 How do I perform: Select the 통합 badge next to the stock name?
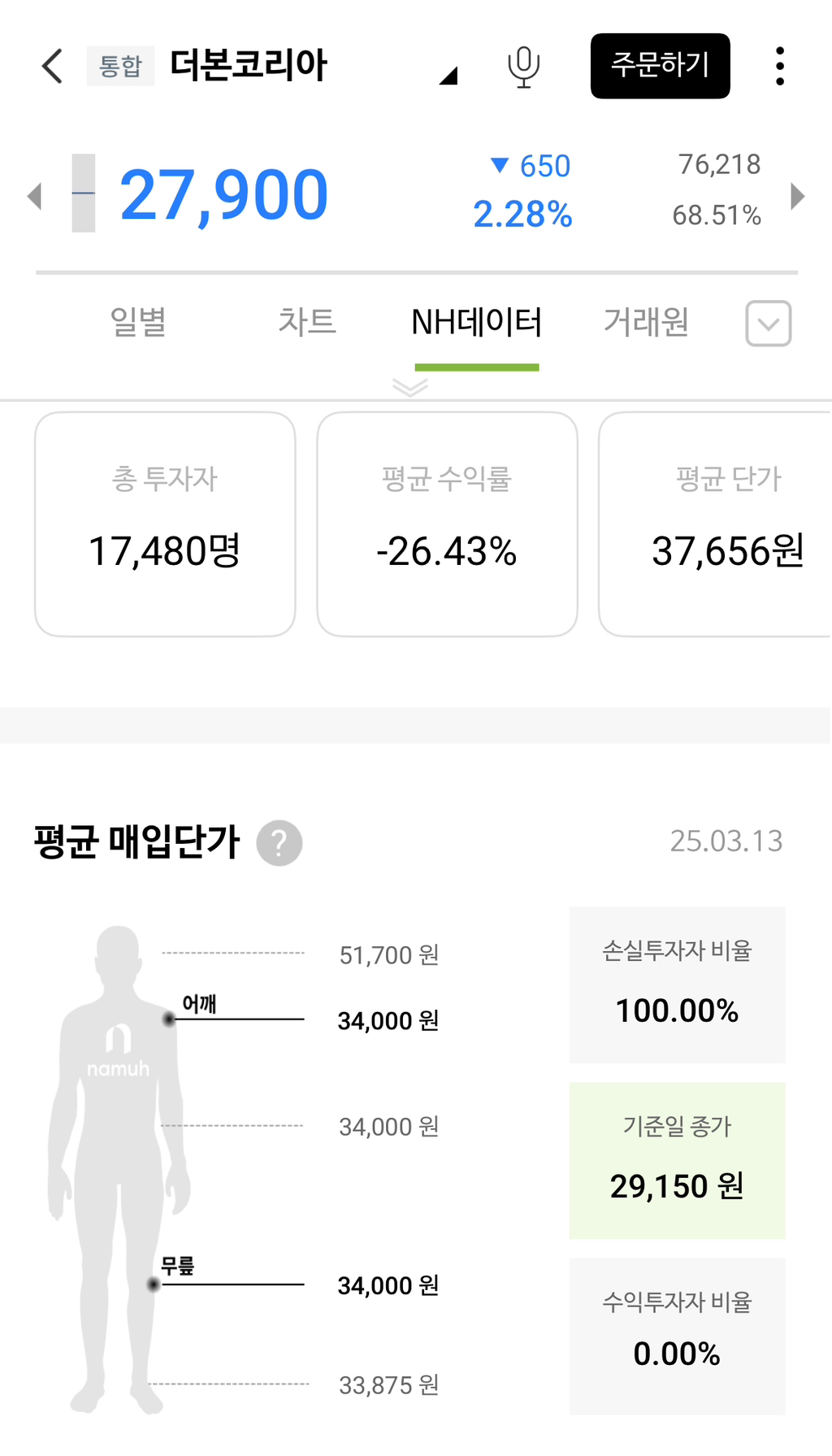[x=119, y=67]
